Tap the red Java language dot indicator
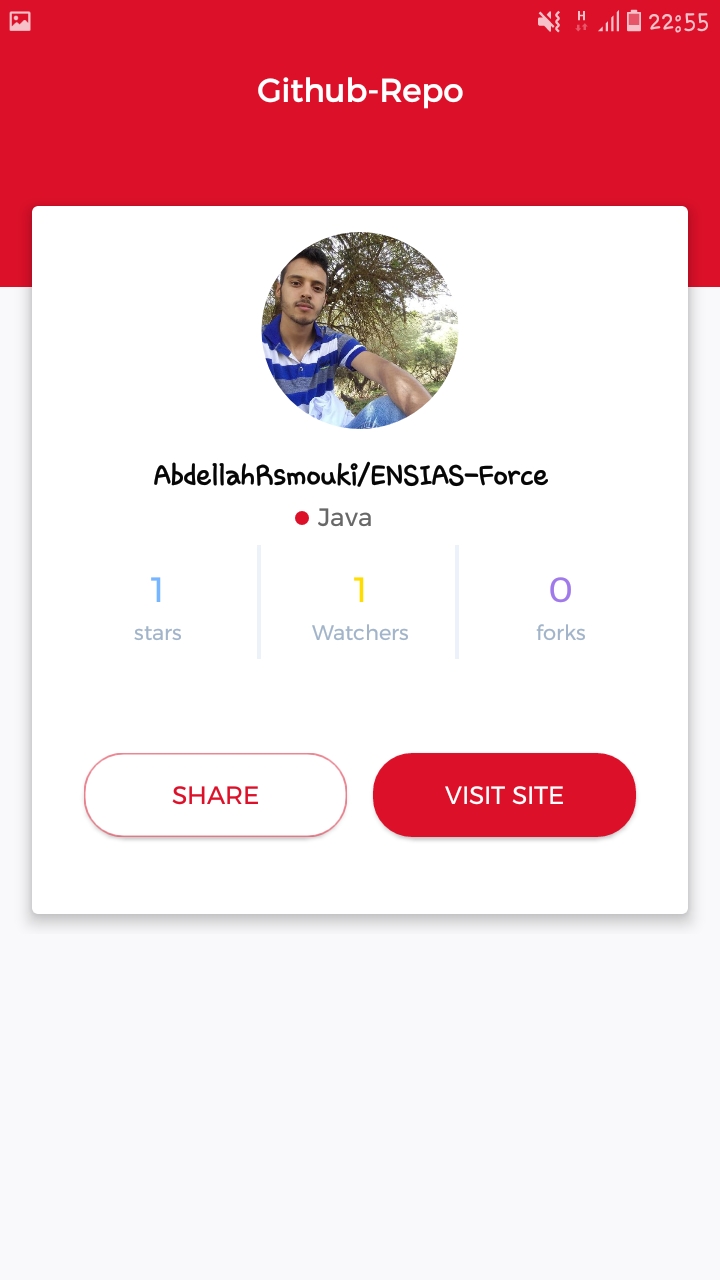720x1280 pixels. (302, 517)
